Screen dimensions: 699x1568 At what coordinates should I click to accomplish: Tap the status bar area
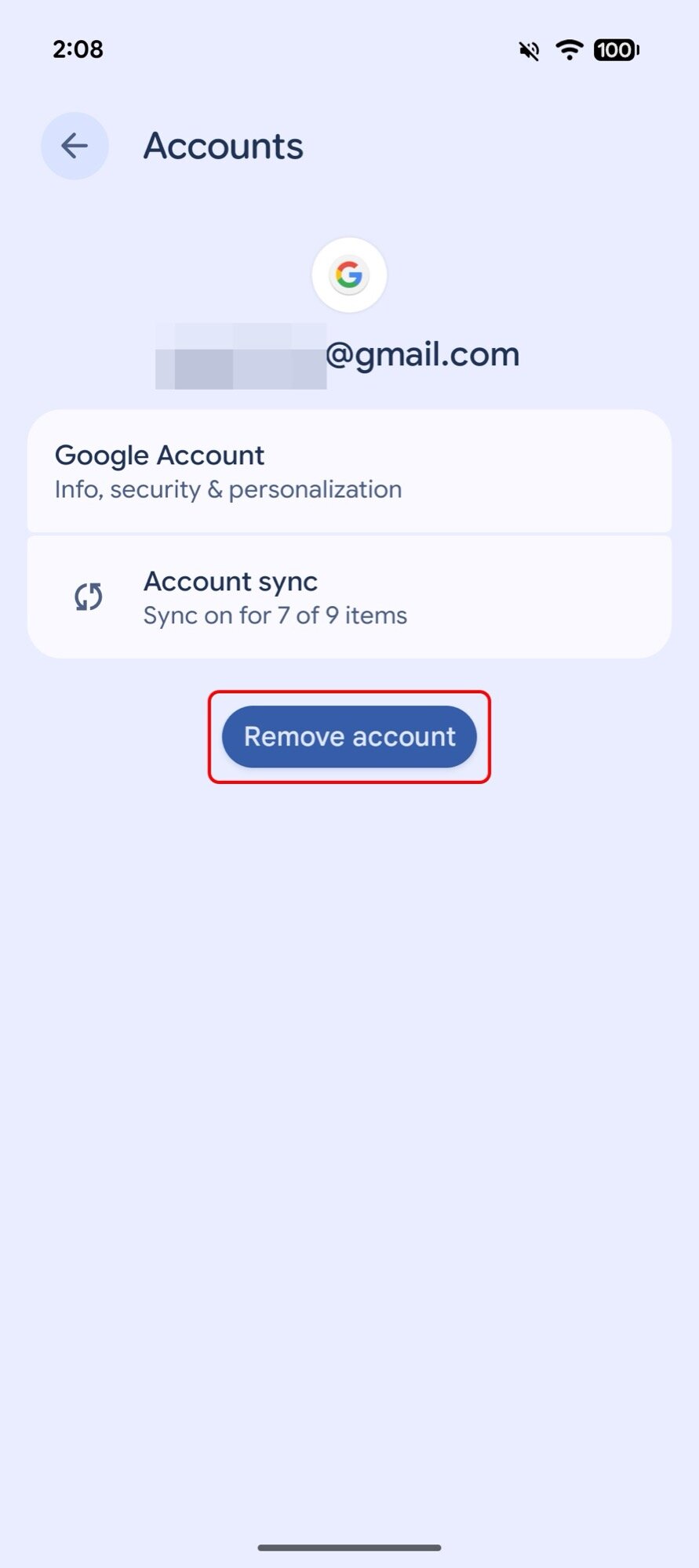point(349,49)
